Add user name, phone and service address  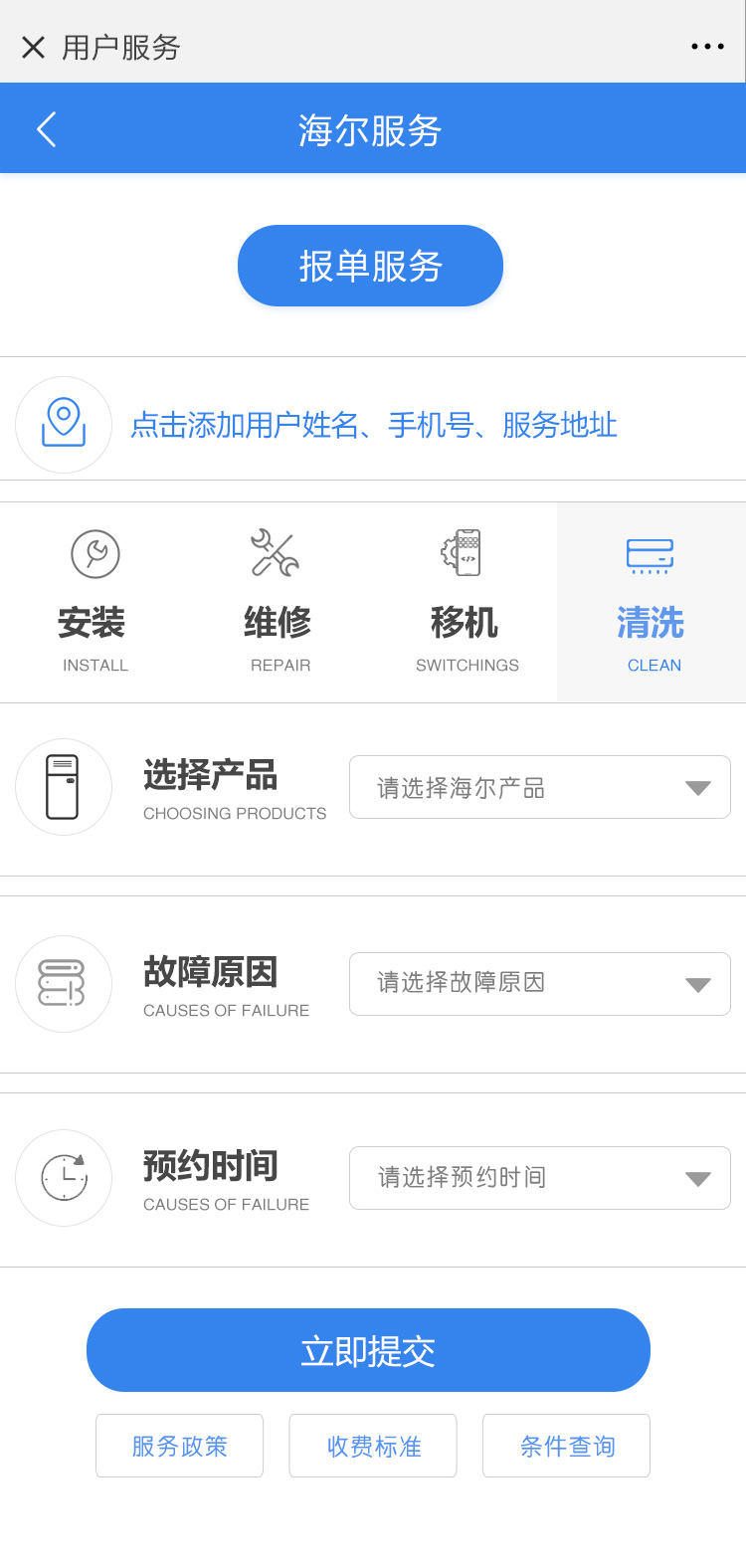(x=373, y=425)
